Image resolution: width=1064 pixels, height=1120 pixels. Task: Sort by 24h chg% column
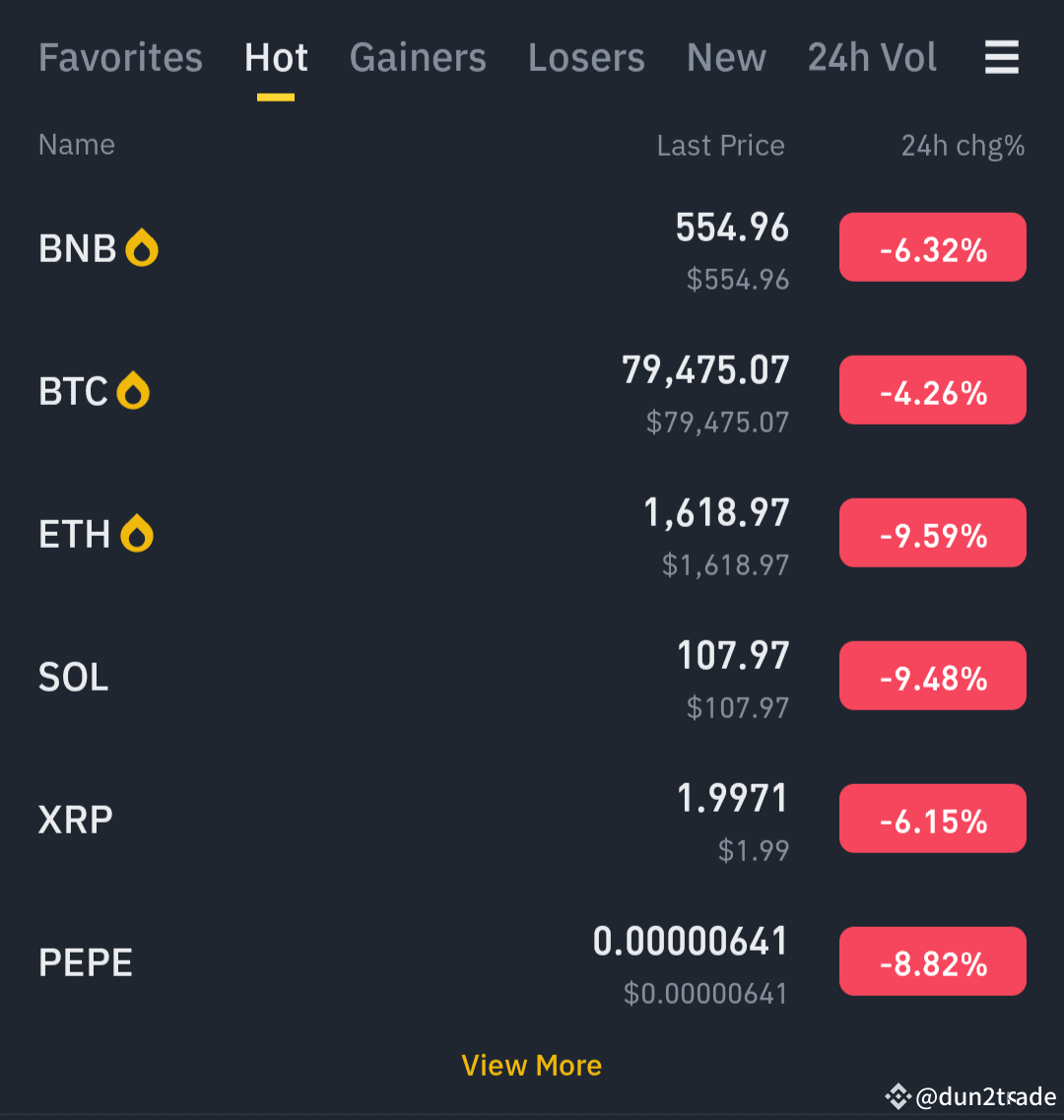click(963, 144)
